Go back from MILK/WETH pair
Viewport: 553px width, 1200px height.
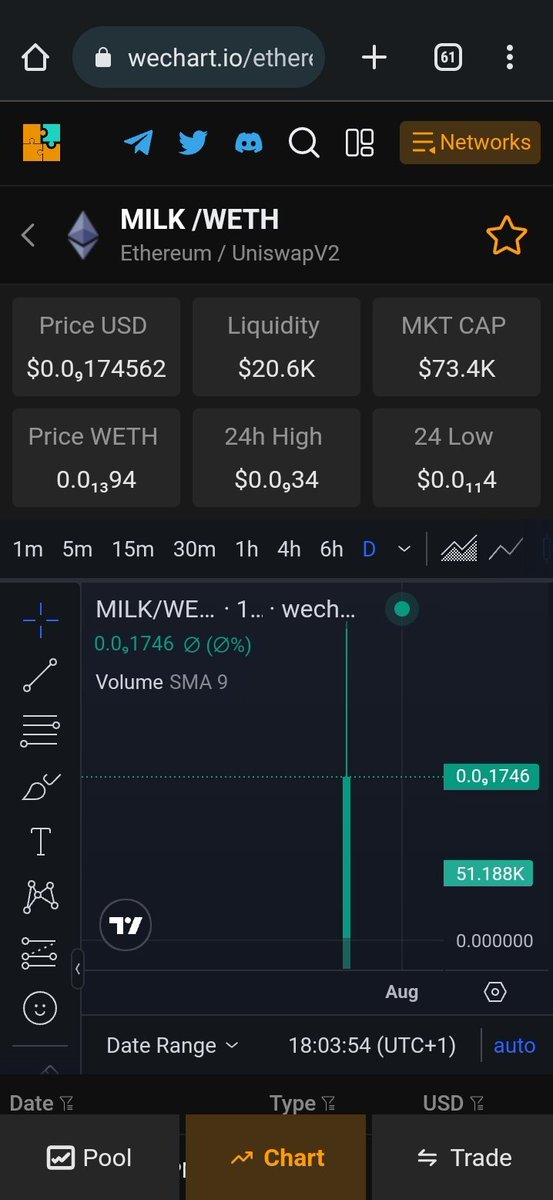28,235
